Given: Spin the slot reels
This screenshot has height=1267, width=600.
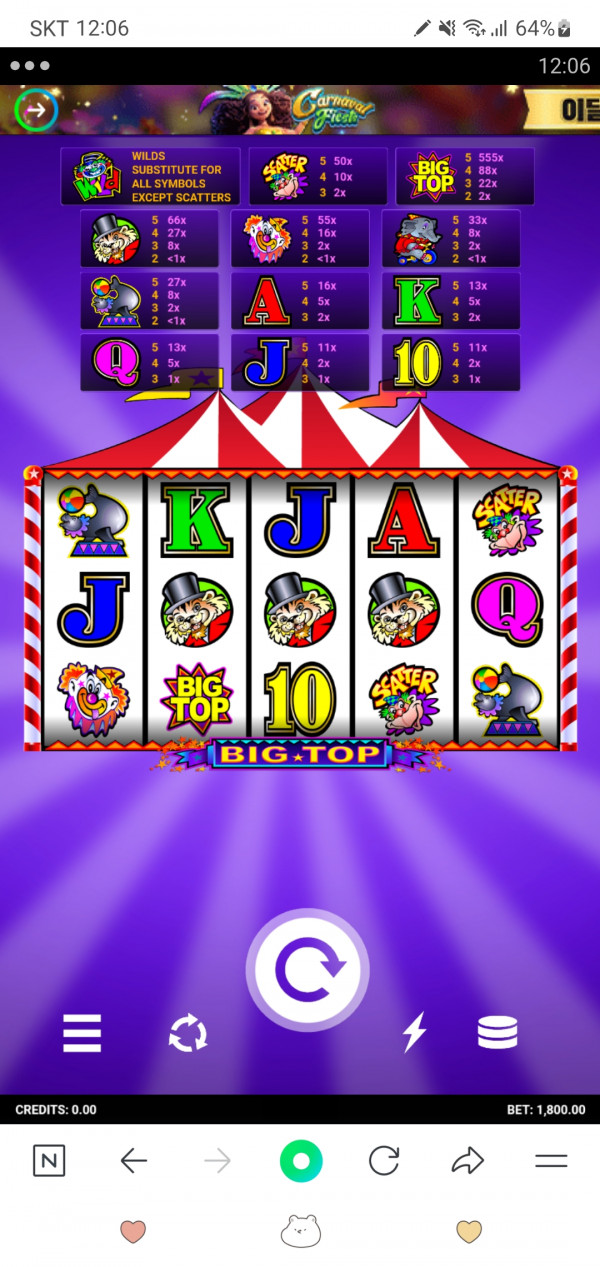Looking at the screenshot, I should [308, 968].
